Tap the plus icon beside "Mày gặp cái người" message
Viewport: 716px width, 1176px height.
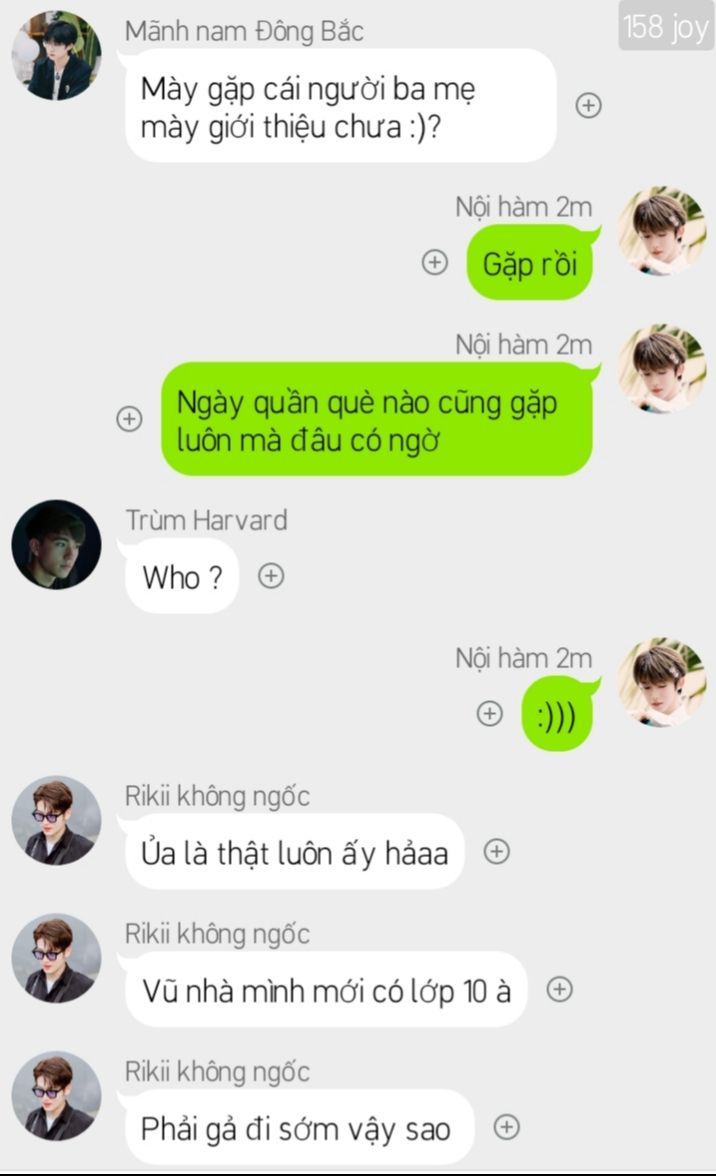pyautogui.click(x=589, y=105)
